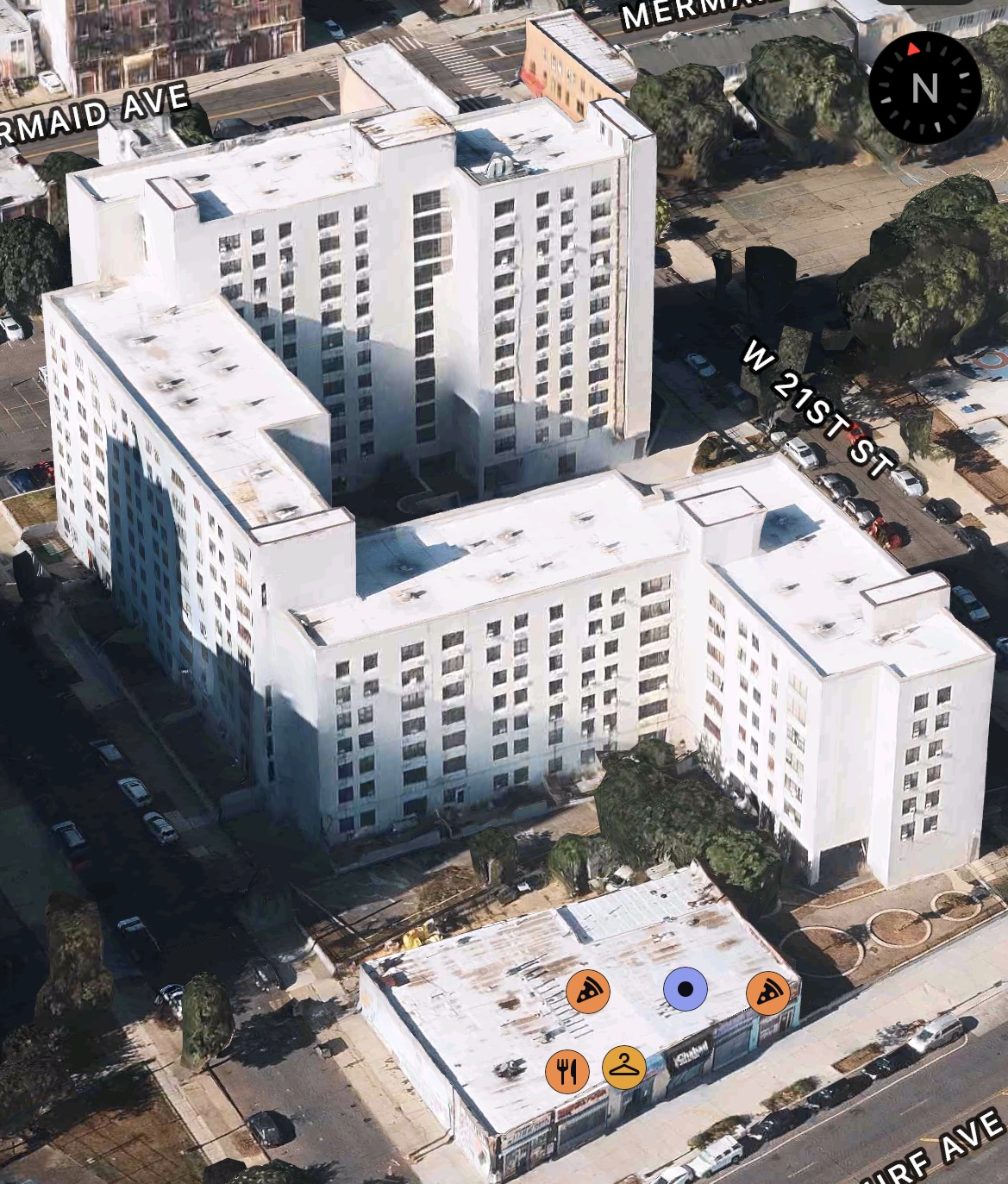
Task: Tap the compass to reset north
Action: 924,88
